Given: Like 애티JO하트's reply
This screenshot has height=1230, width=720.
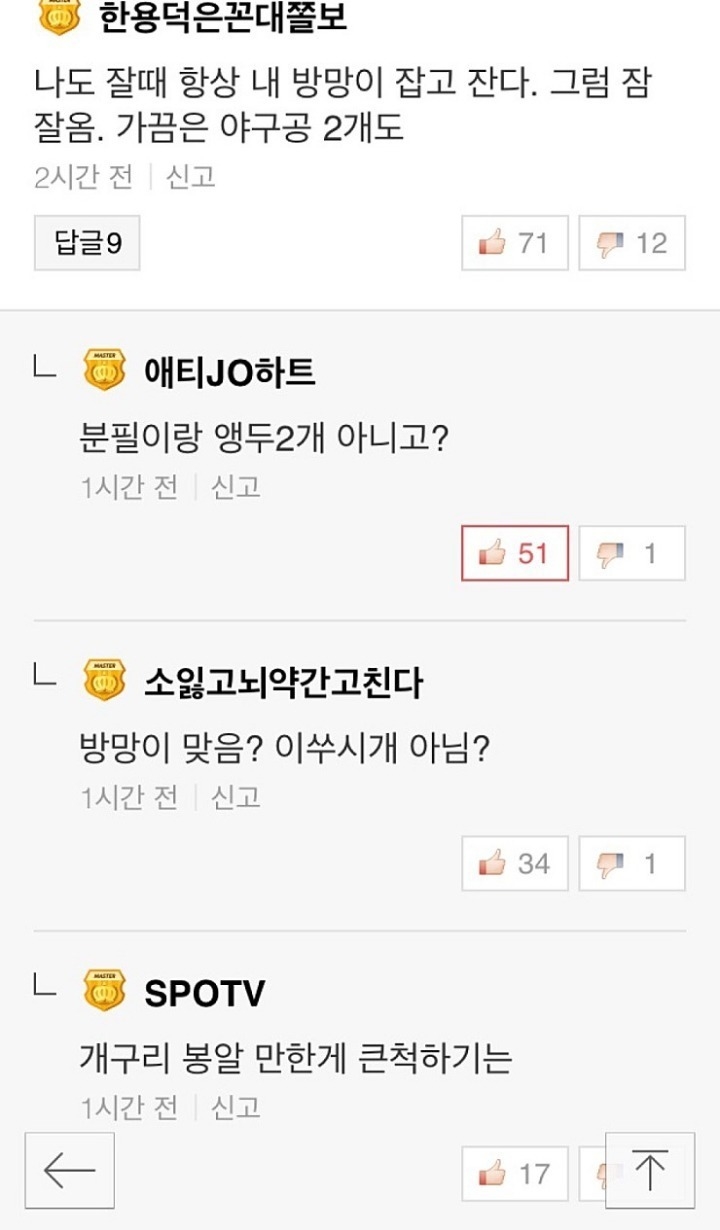Looking at the screenshot, I should [515, 553].
